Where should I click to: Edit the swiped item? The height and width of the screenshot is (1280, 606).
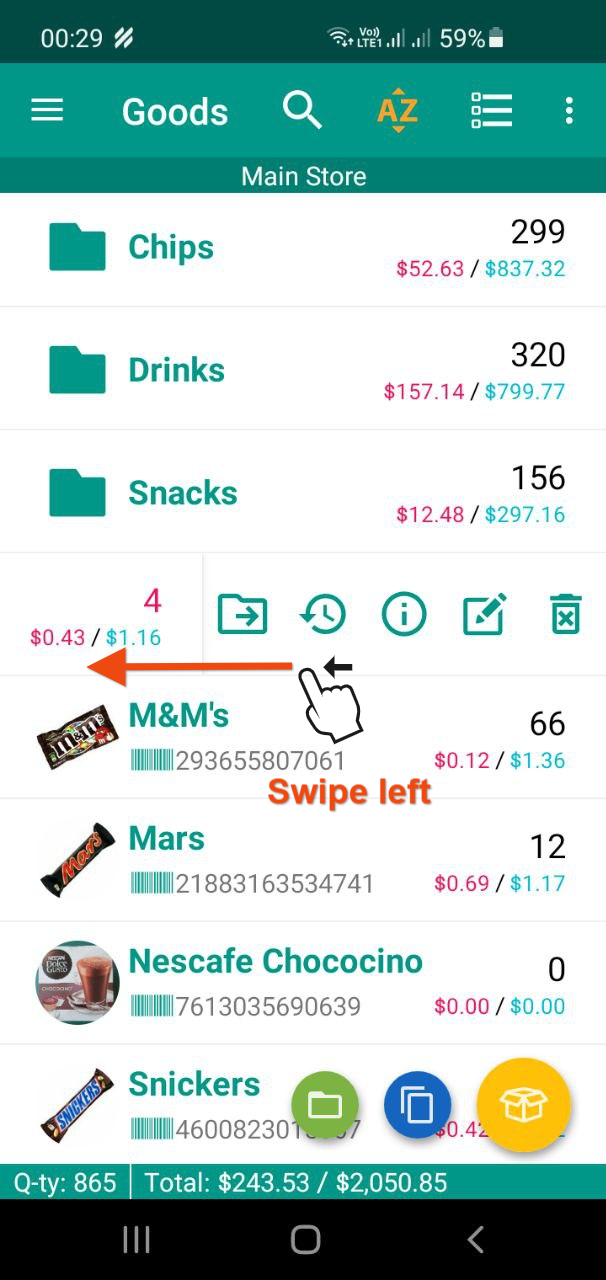click(485, 614)
